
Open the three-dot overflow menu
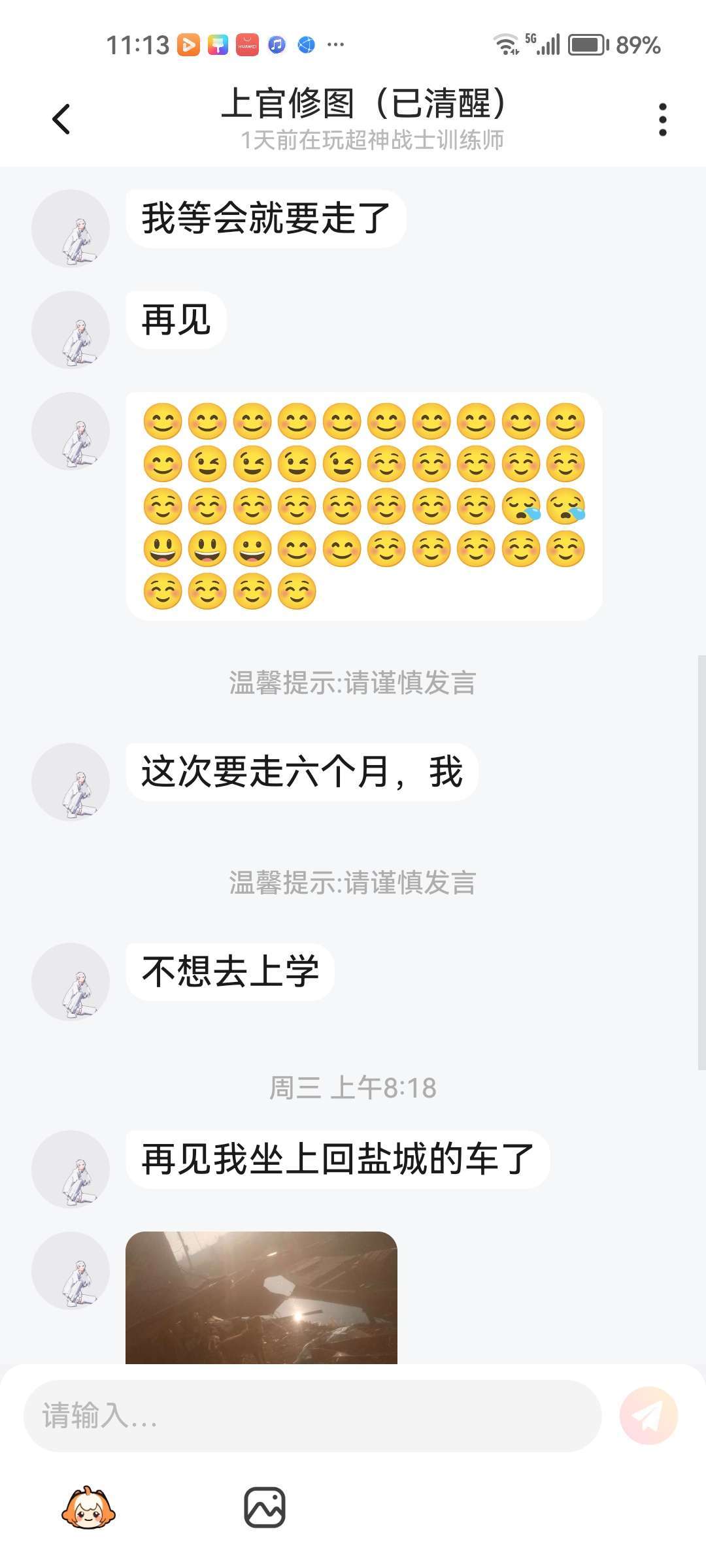tap(662, 120)
